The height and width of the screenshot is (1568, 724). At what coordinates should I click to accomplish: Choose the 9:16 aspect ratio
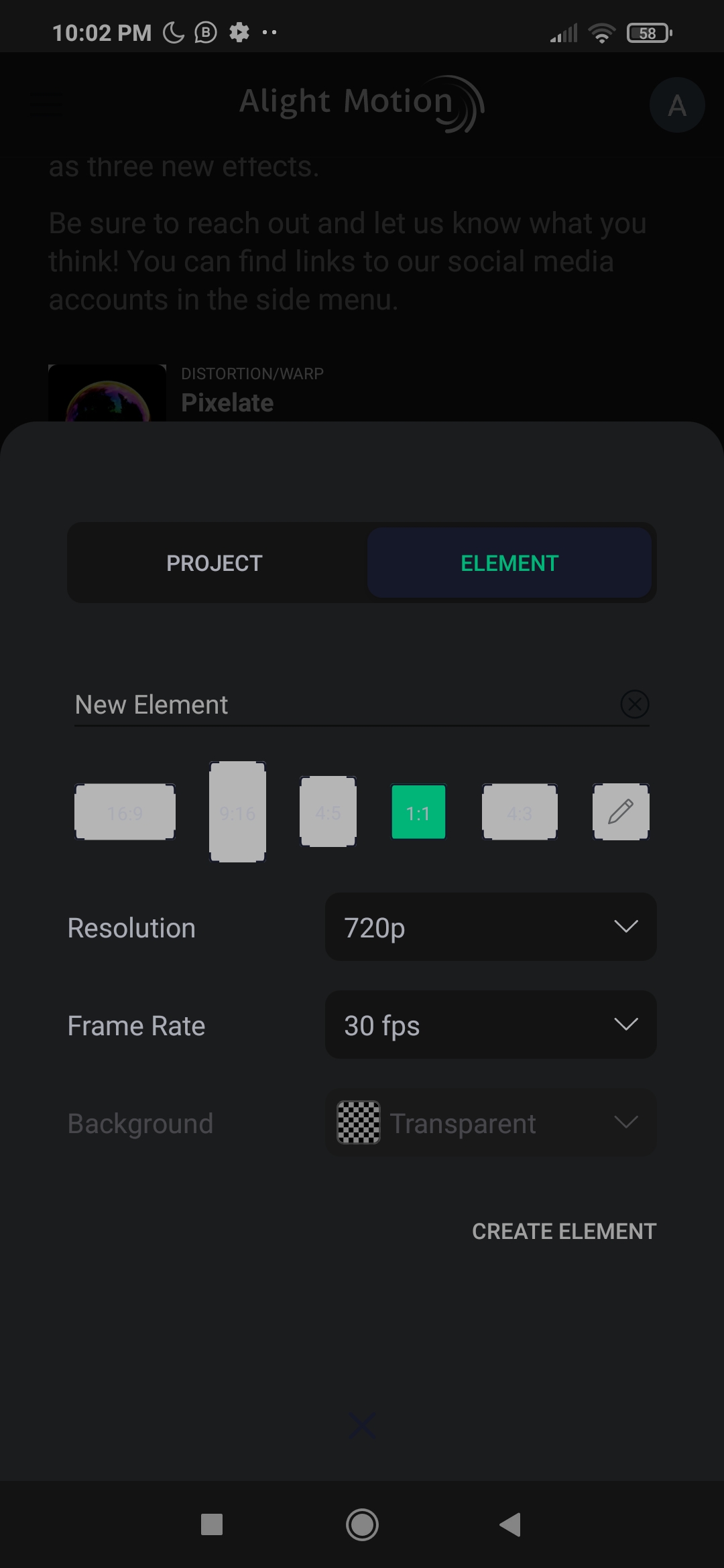pyautogui.click(x=237, y=812)
